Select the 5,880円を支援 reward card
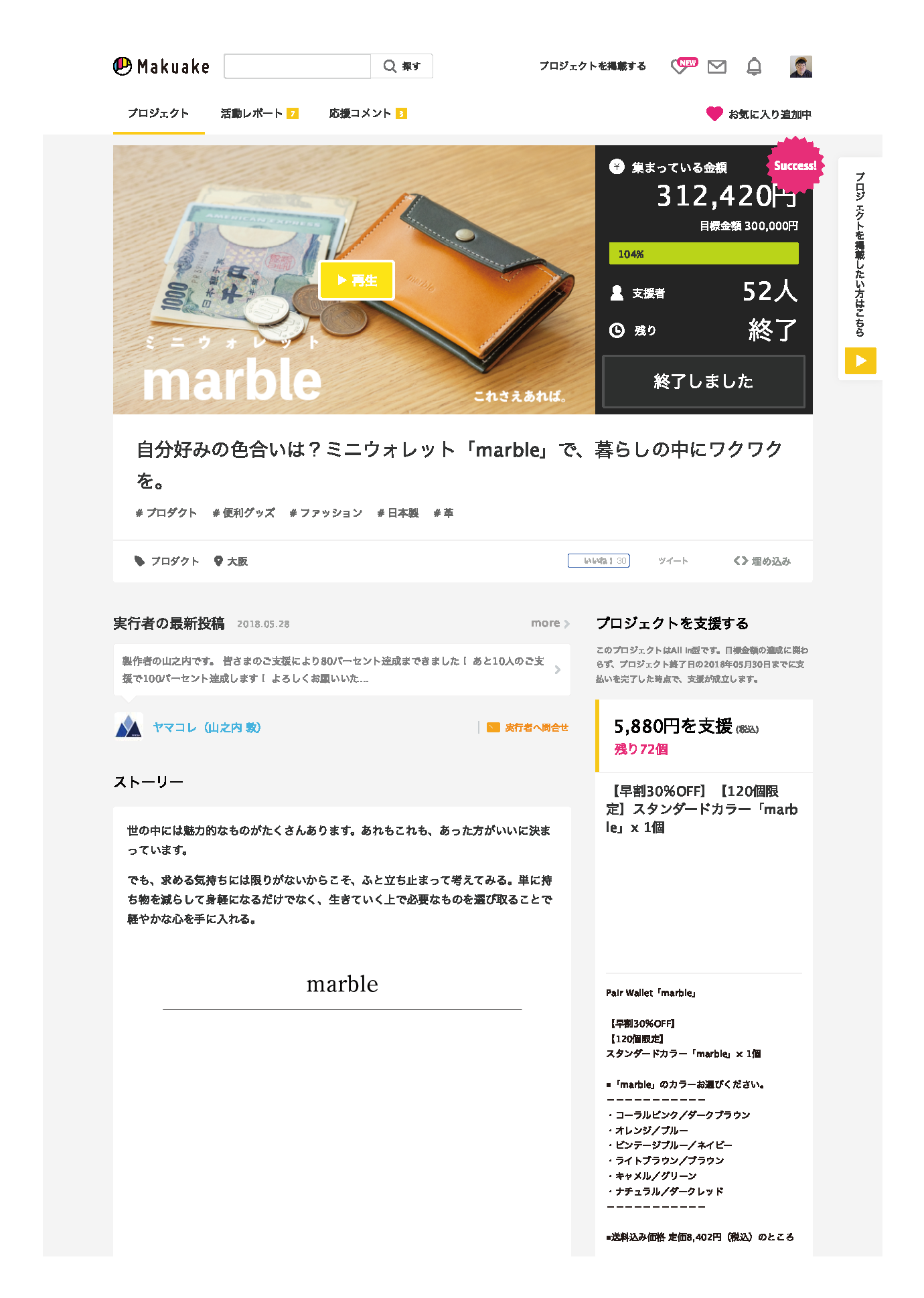924x1298 pixels. pos(704,736)
